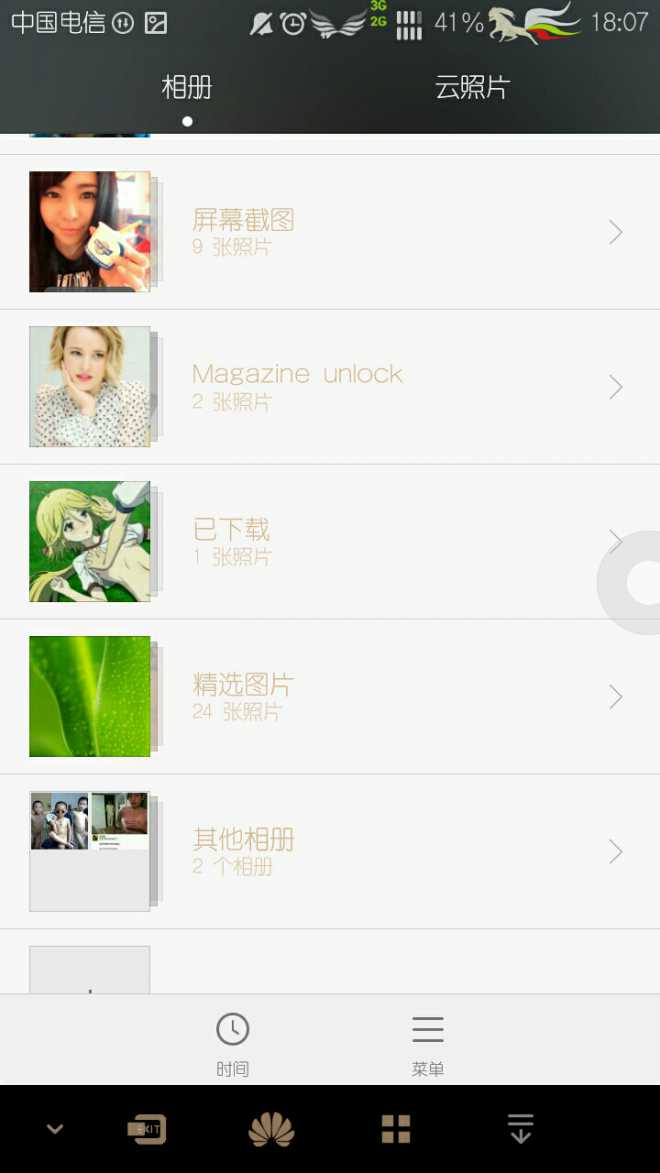Open the 屏幕截图 album
Viewport: 660px width, 1173px height.
[x=330, y=232]
